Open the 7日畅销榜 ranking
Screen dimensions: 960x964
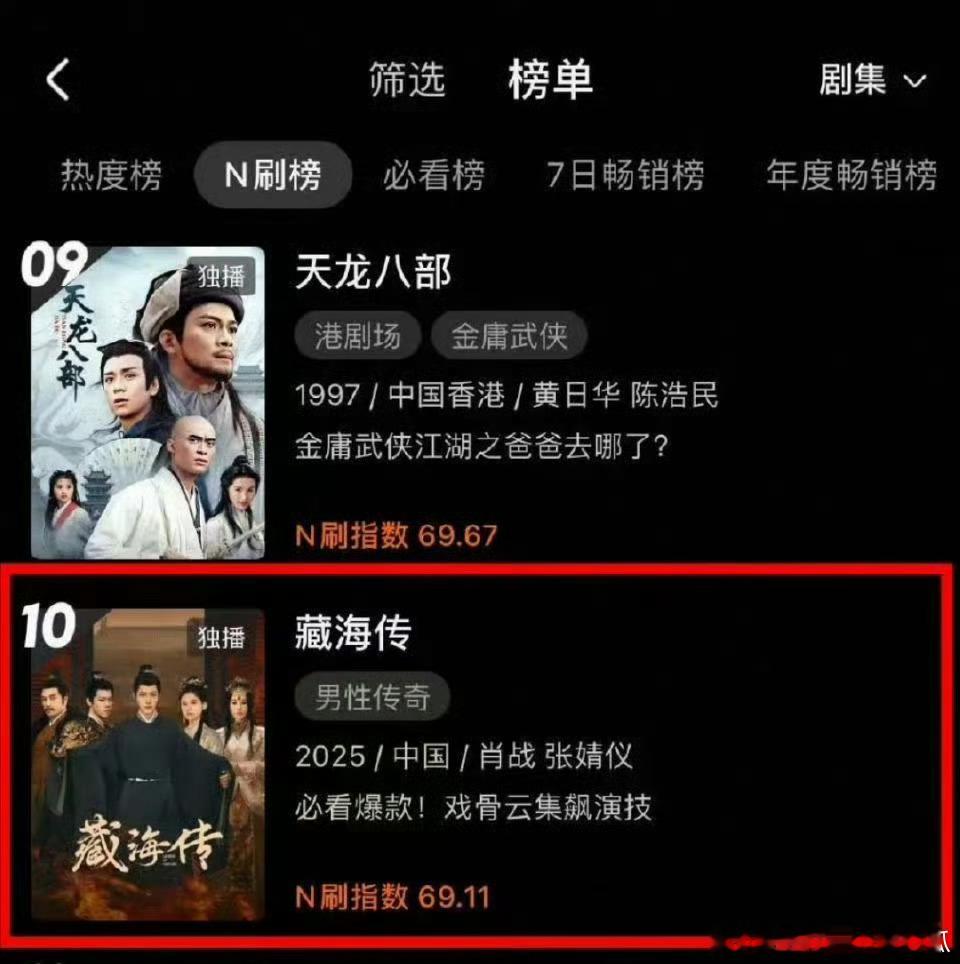coord(626,173)
